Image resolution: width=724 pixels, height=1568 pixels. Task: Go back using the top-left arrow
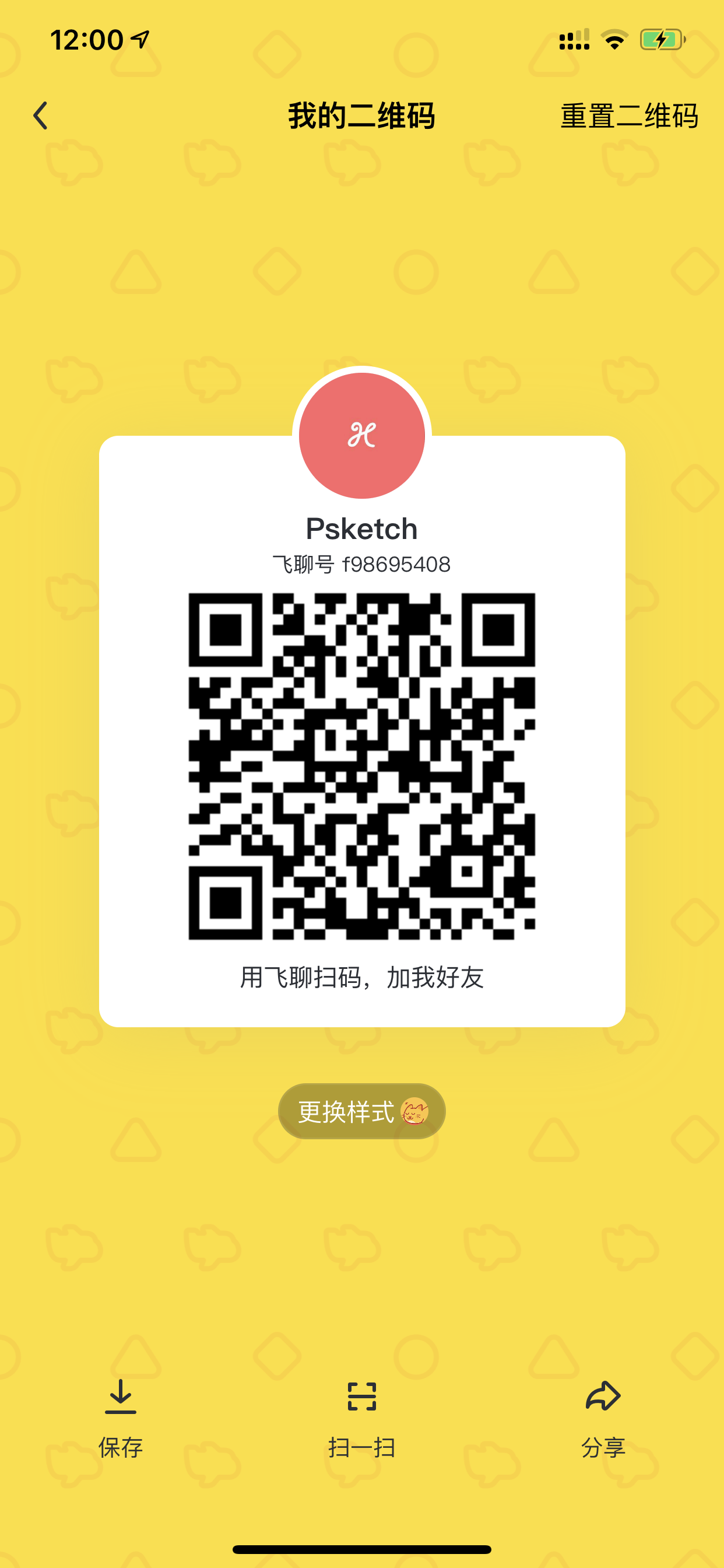(40, 116)
